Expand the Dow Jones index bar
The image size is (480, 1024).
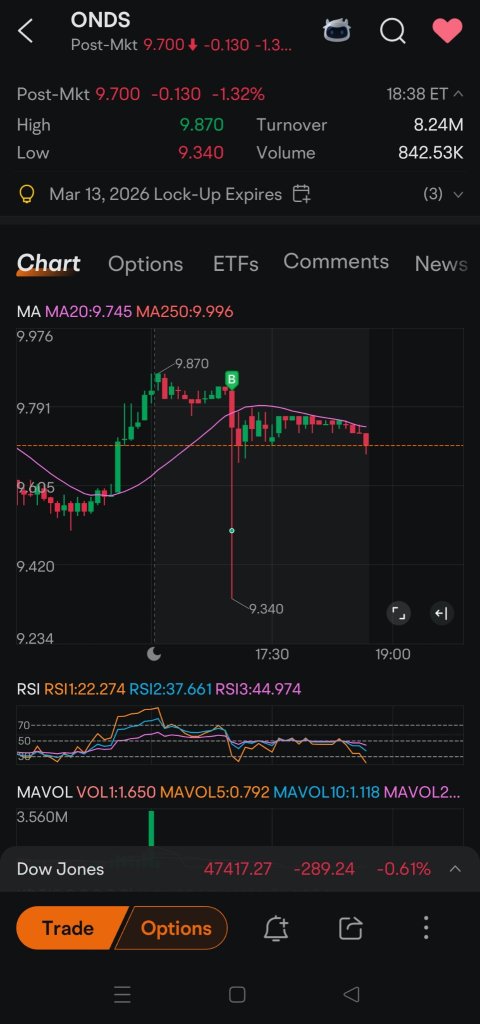point(455,869)
